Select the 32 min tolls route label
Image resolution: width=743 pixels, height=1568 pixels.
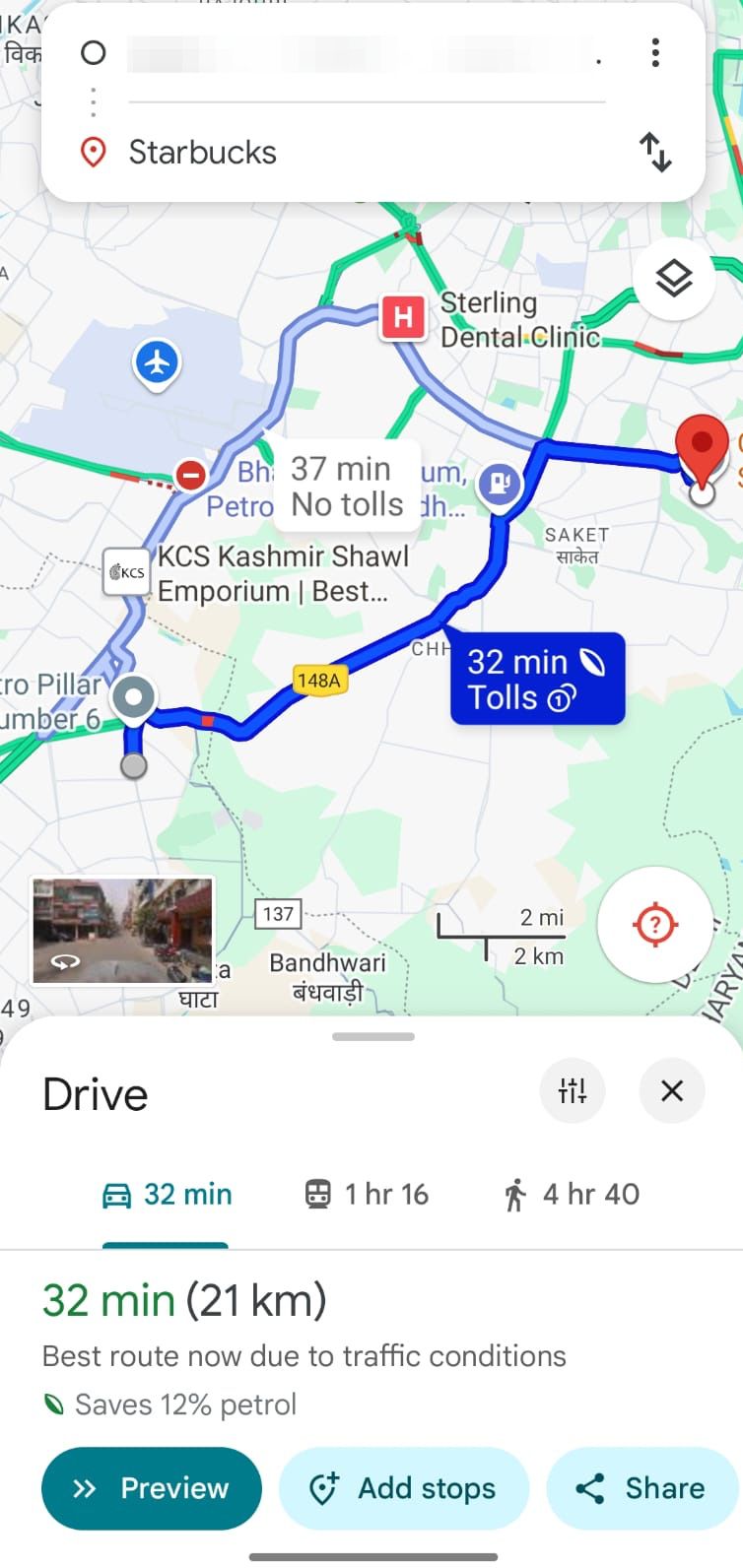pos(537,680)
